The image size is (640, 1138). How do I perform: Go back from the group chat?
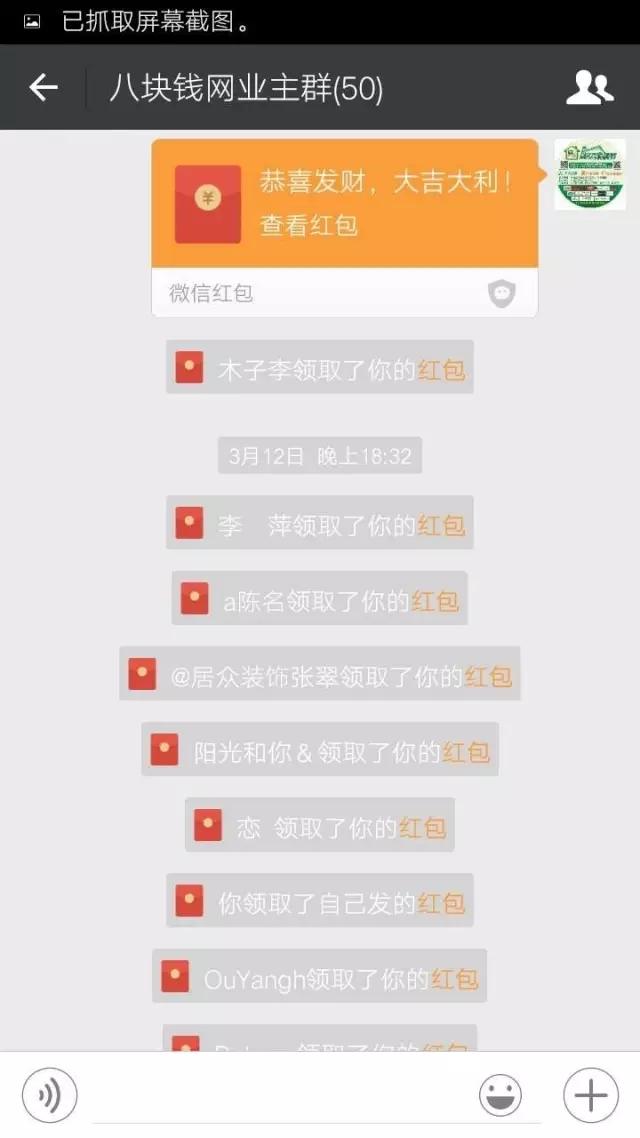pyautogui.click(x=43, y=88)
